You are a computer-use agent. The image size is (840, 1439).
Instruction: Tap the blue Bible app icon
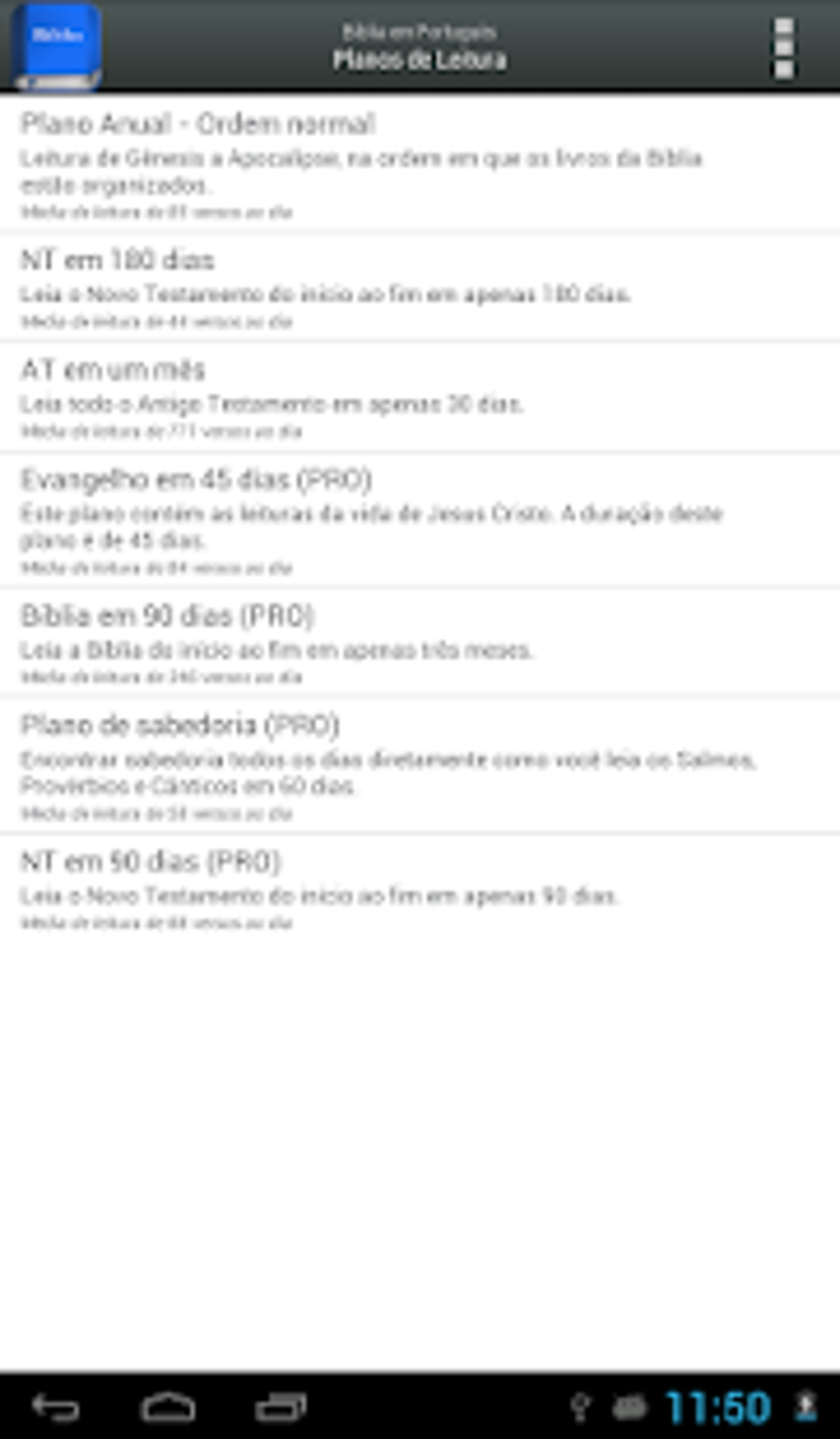[x=56, y=46]
